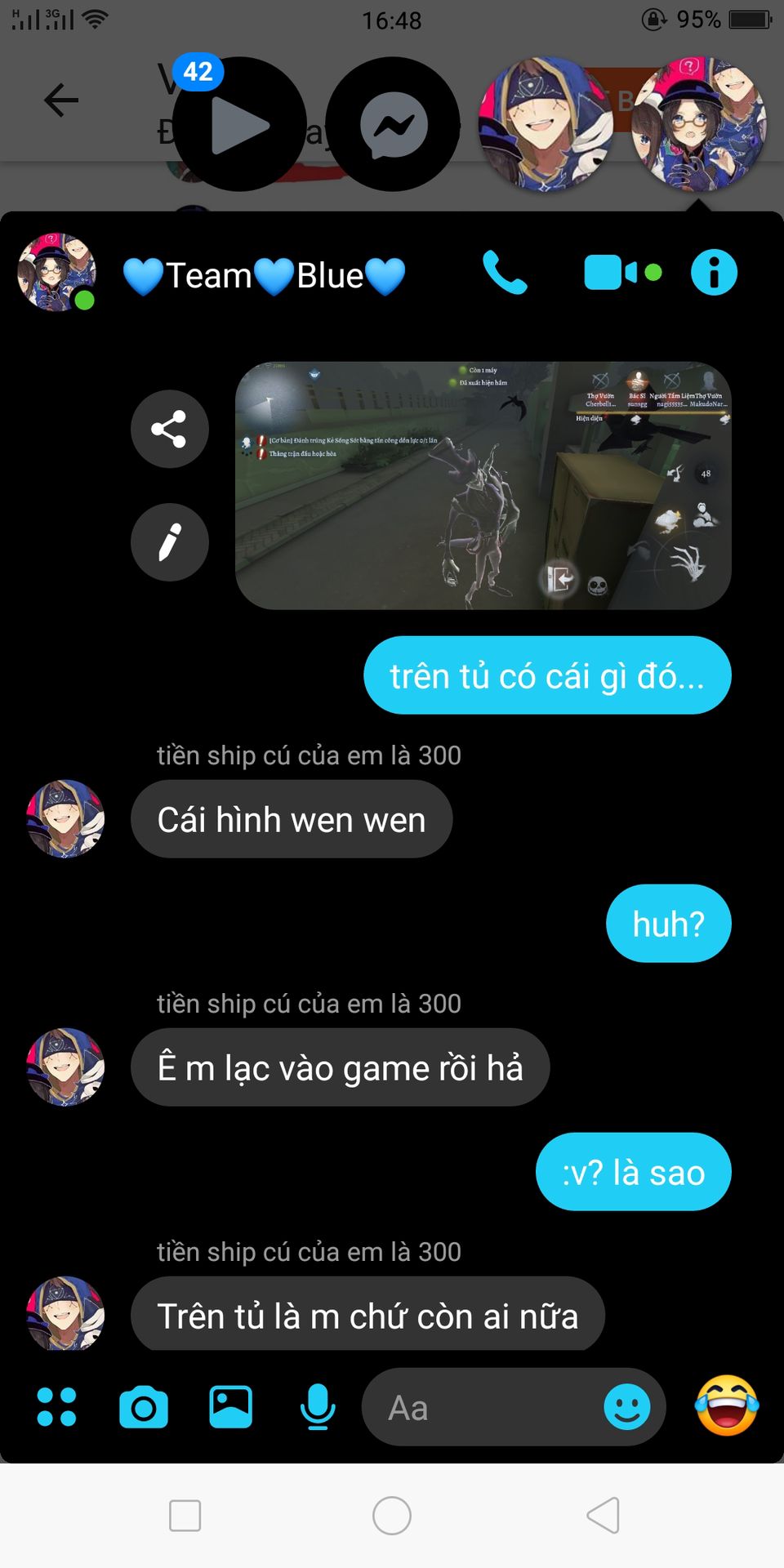Open the more options four-dot menu
This screenshot has height=1568, width=784.
(x=57, y=1407)
